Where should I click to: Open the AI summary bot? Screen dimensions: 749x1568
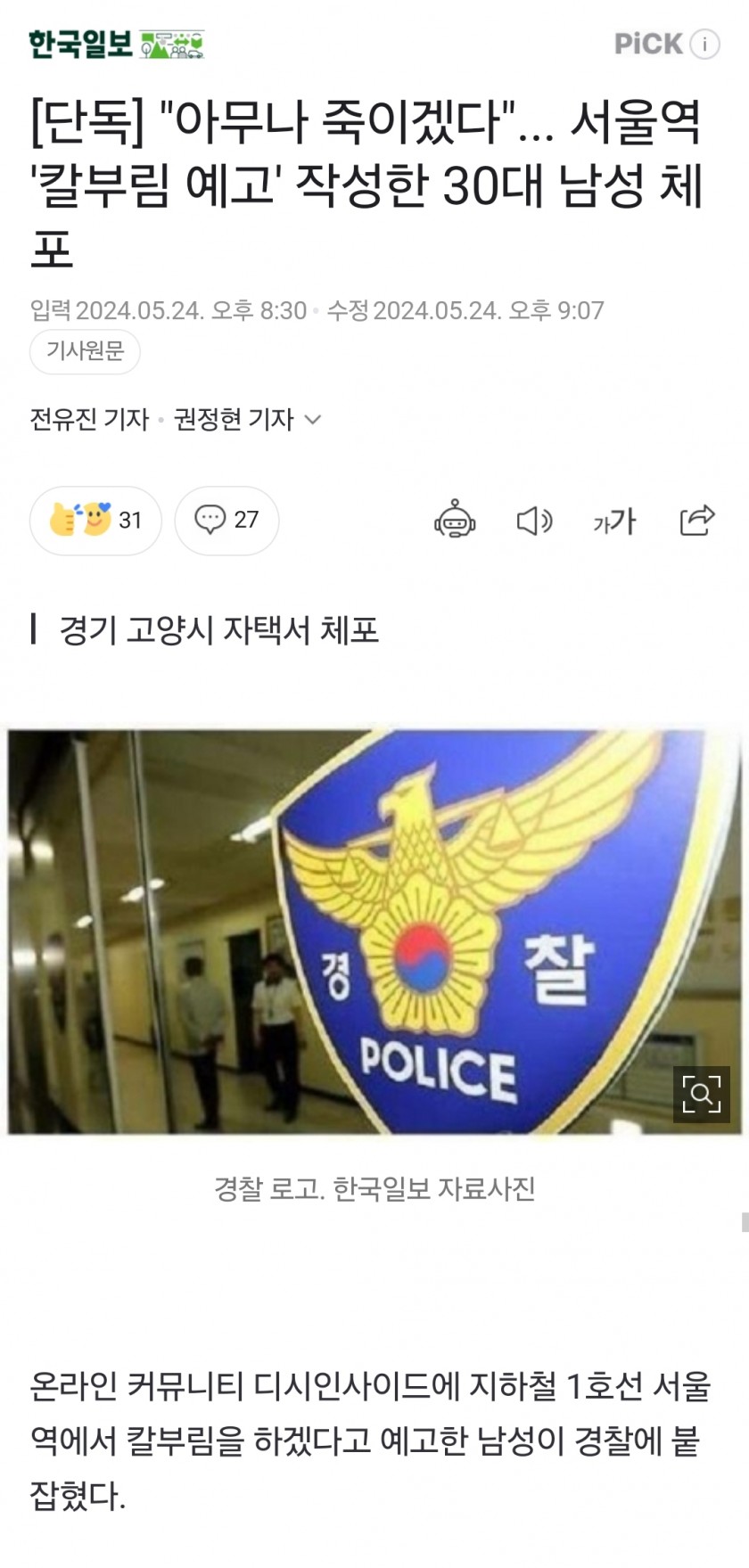coord(455,520)
